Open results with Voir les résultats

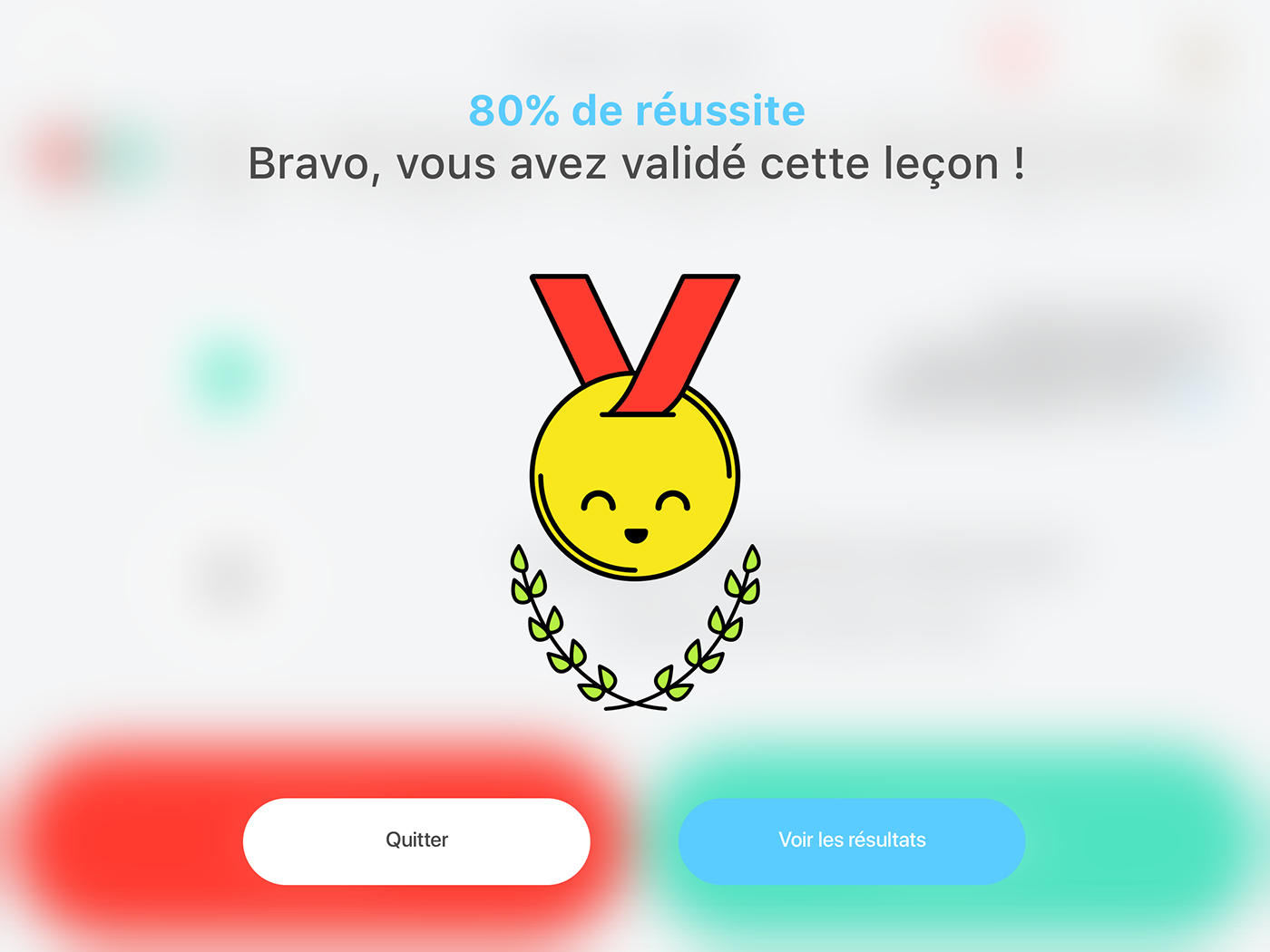click(852, 840)
